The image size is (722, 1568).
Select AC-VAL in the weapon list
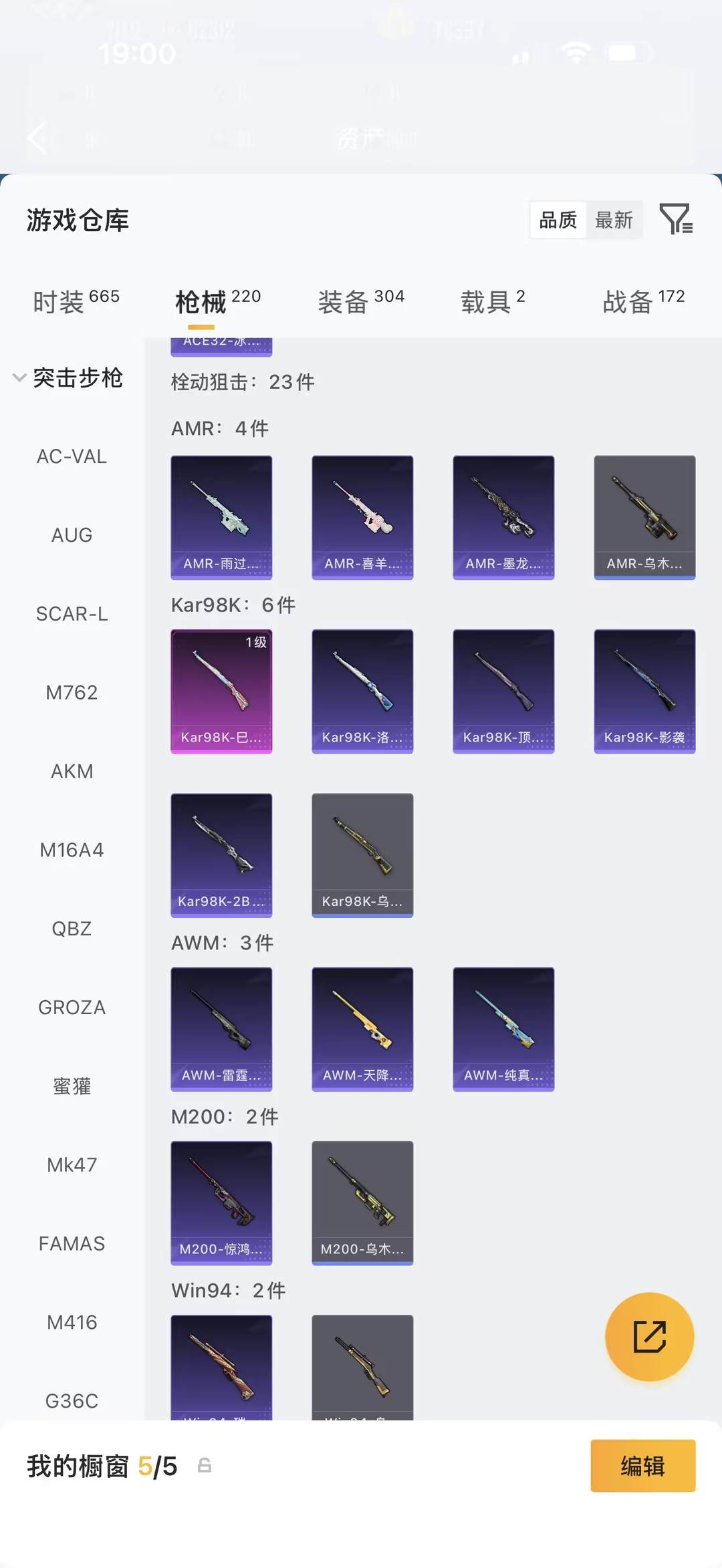[72, 456]
